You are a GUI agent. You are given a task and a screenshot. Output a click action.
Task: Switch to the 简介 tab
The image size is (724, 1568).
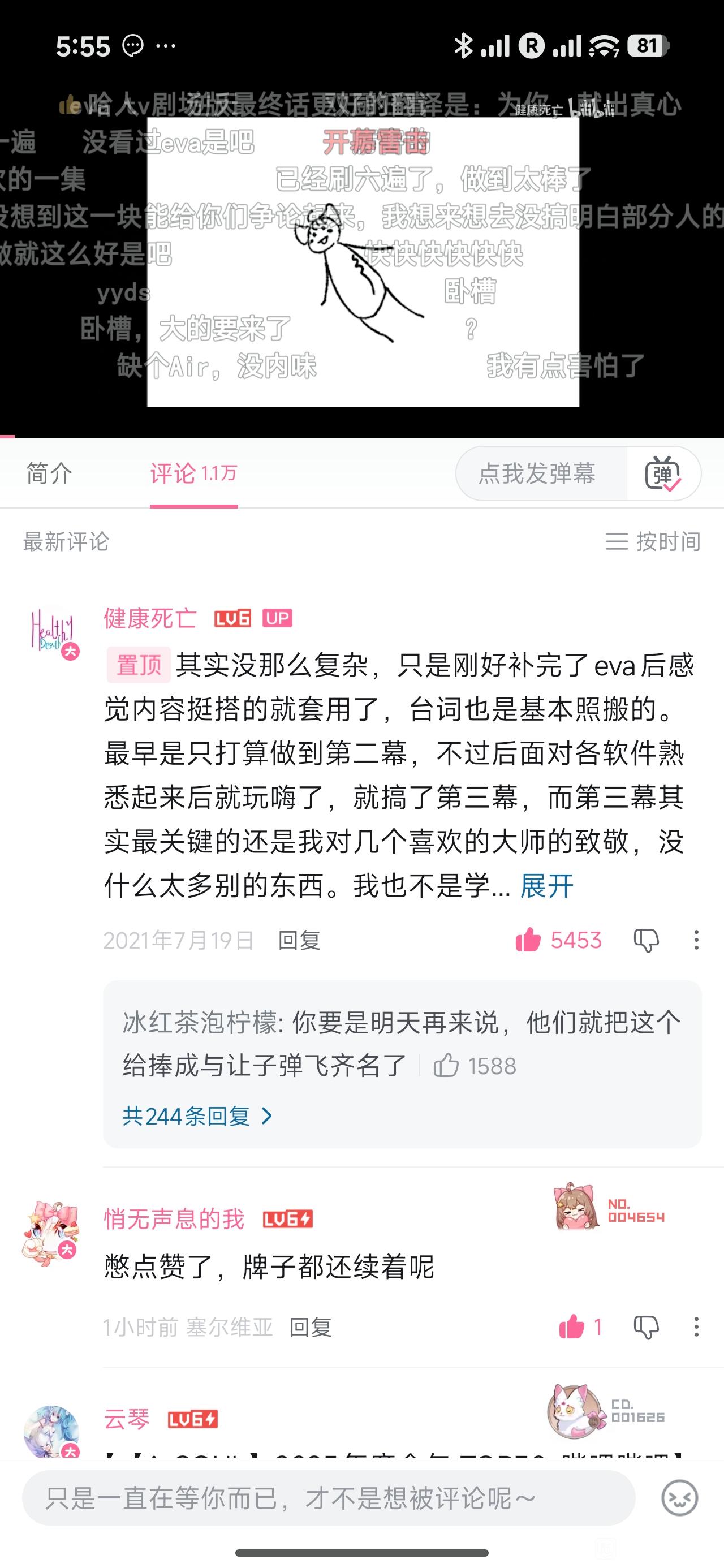pyautogui.click(x=49, y=473)
